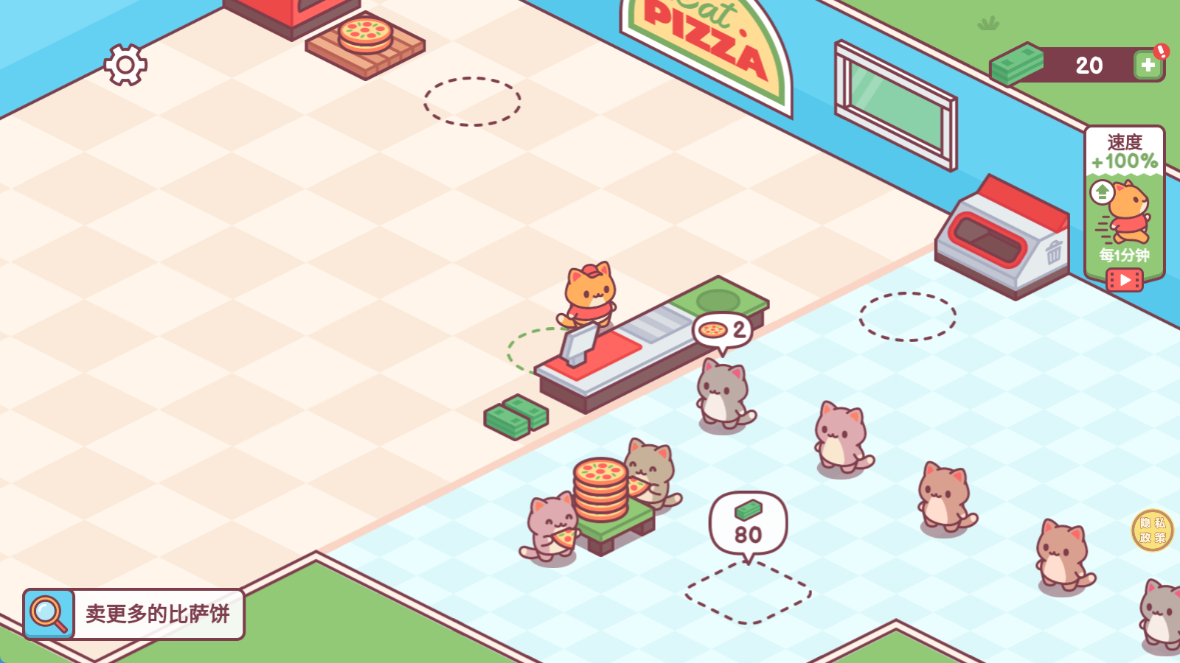This screenshot has height=663, width=1180.
Task: Add more cash with plus button
Action: coord(1147,66)
